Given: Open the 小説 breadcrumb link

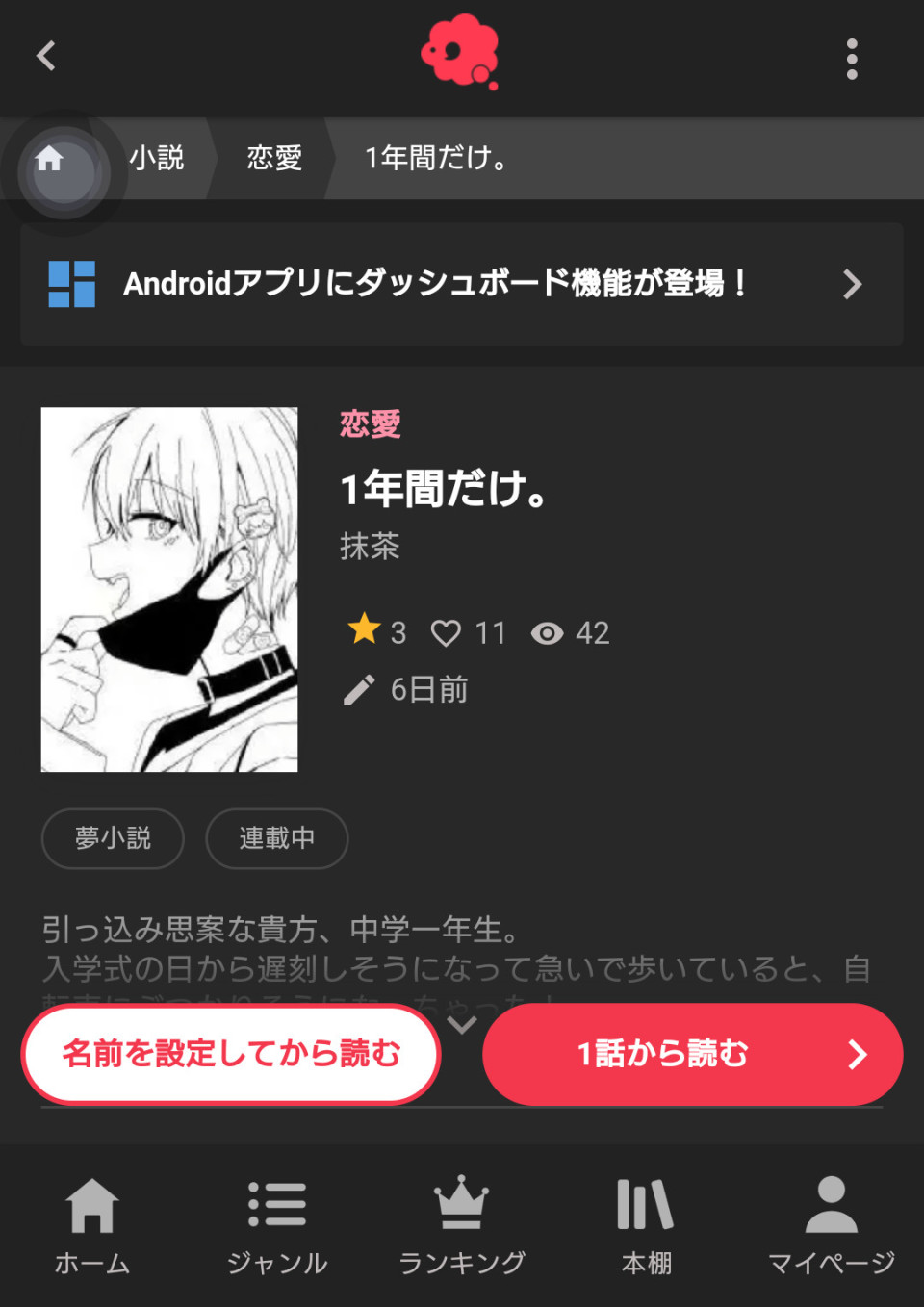Looking at the screenshot, I should tap(157, 158).
